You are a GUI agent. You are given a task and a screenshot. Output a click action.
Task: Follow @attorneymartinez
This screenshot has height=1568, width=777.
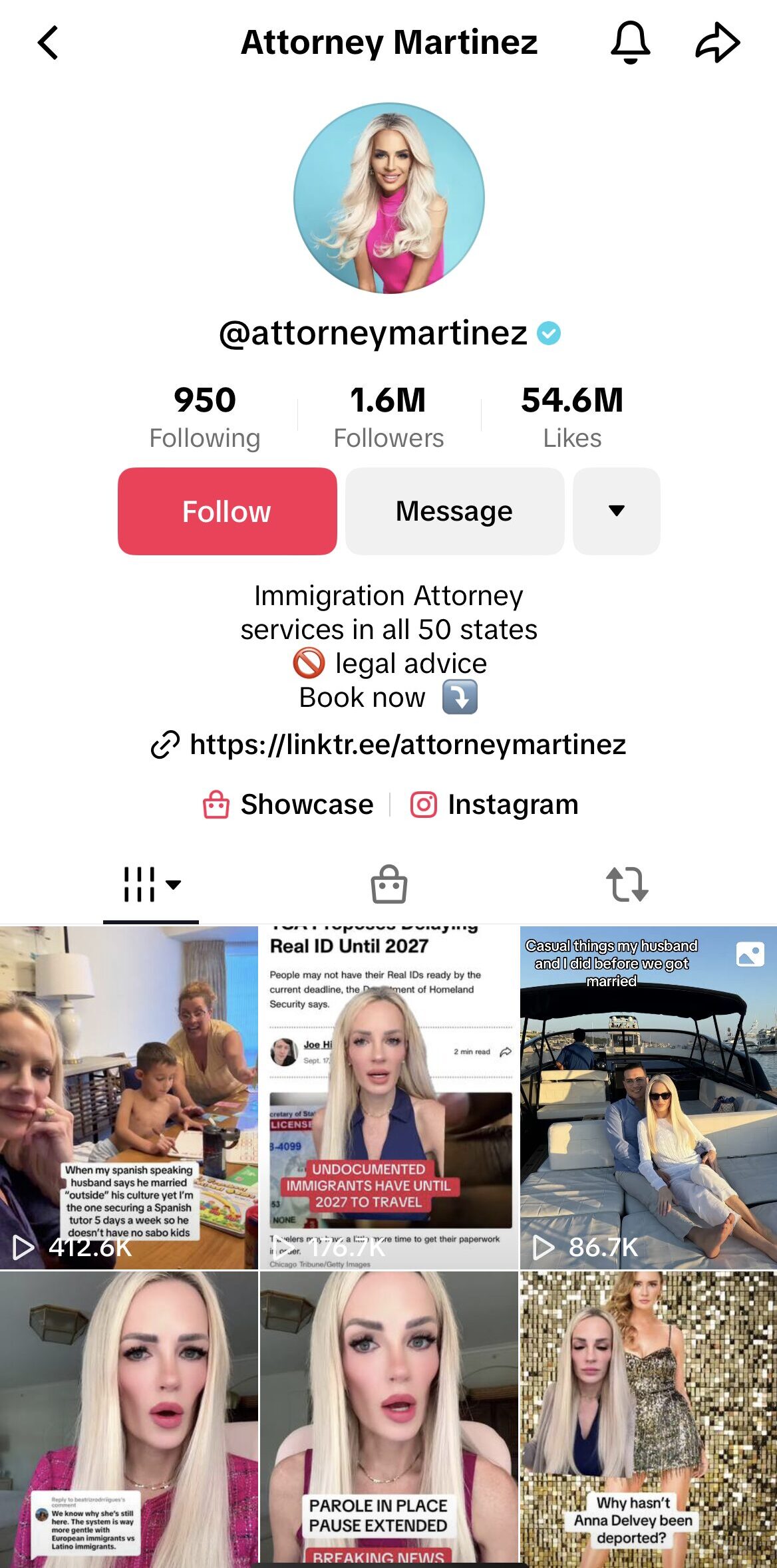pos(227,511)
